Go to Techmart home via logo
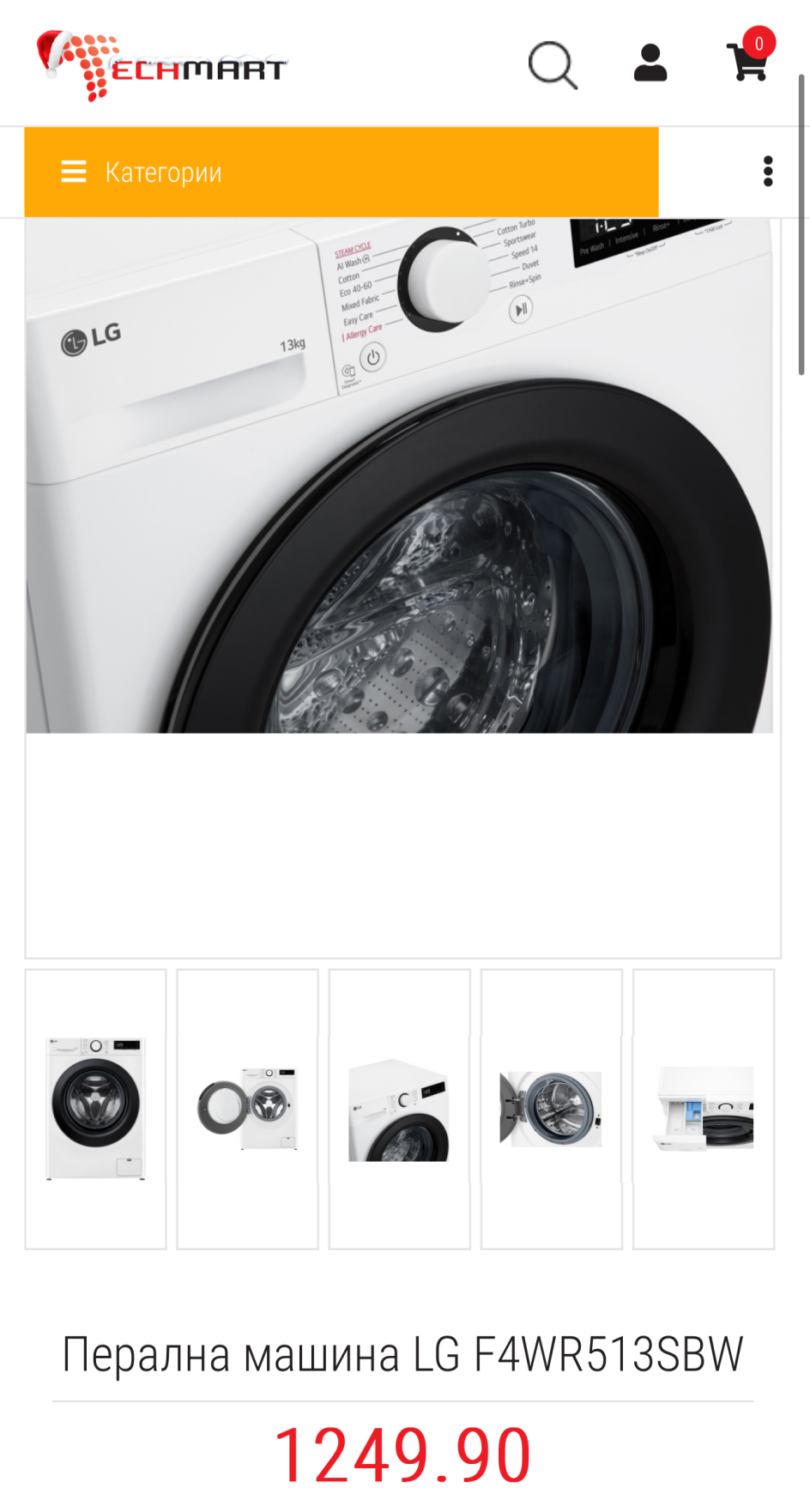 161,65
